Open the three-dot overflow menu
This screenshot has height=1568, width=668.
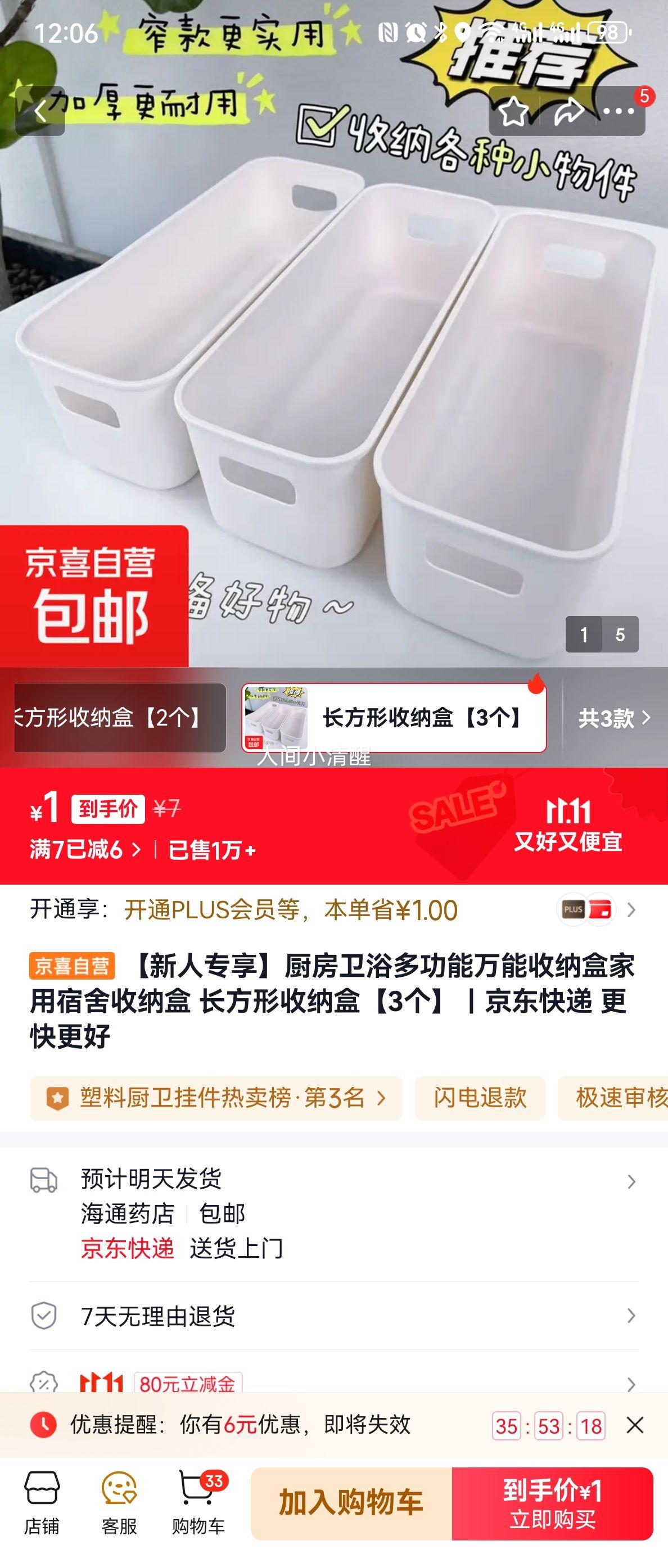click(x=619, y=111)
